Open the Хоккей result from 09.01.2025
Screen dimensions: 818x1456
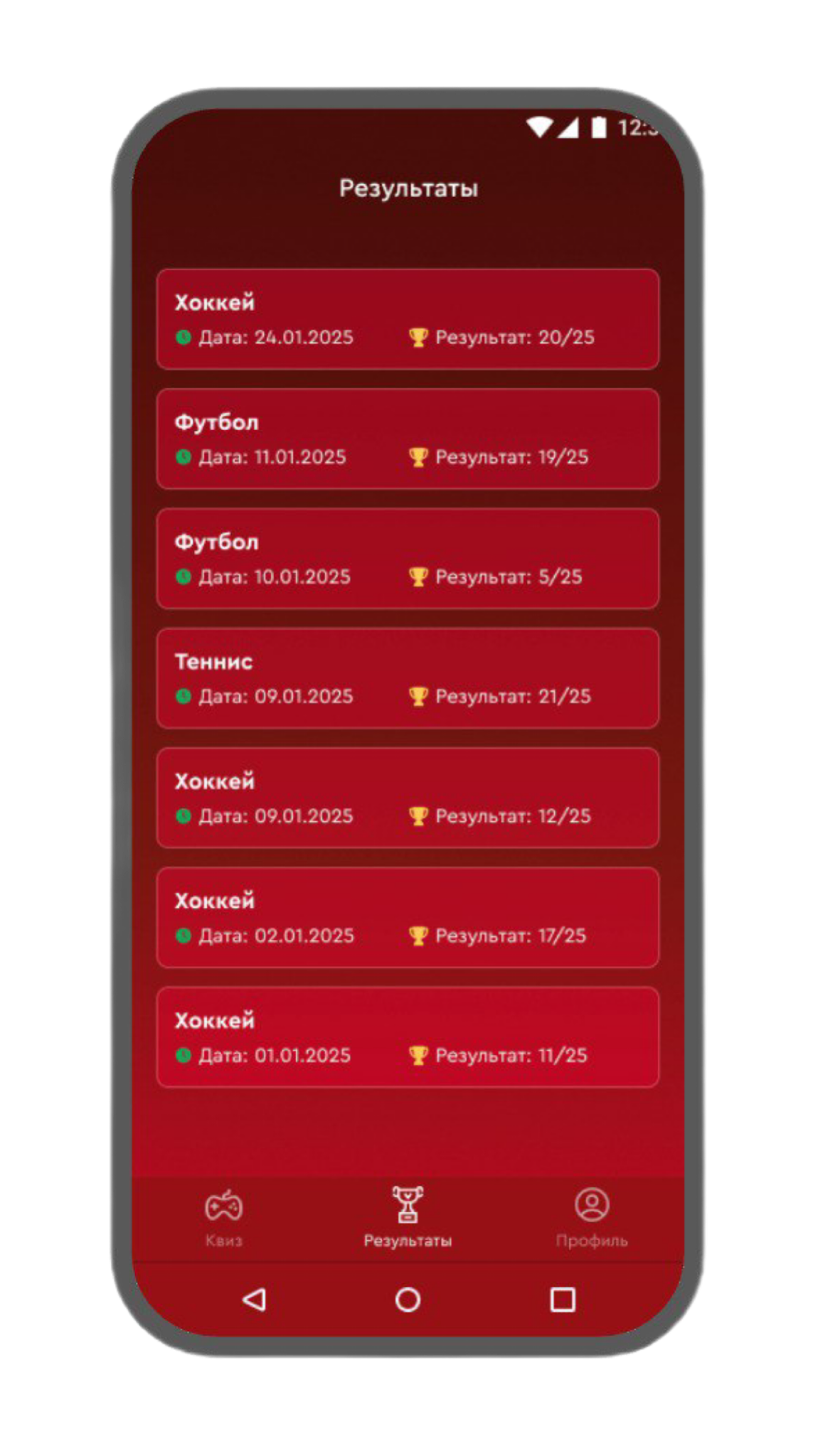click(x=408, y=798)
